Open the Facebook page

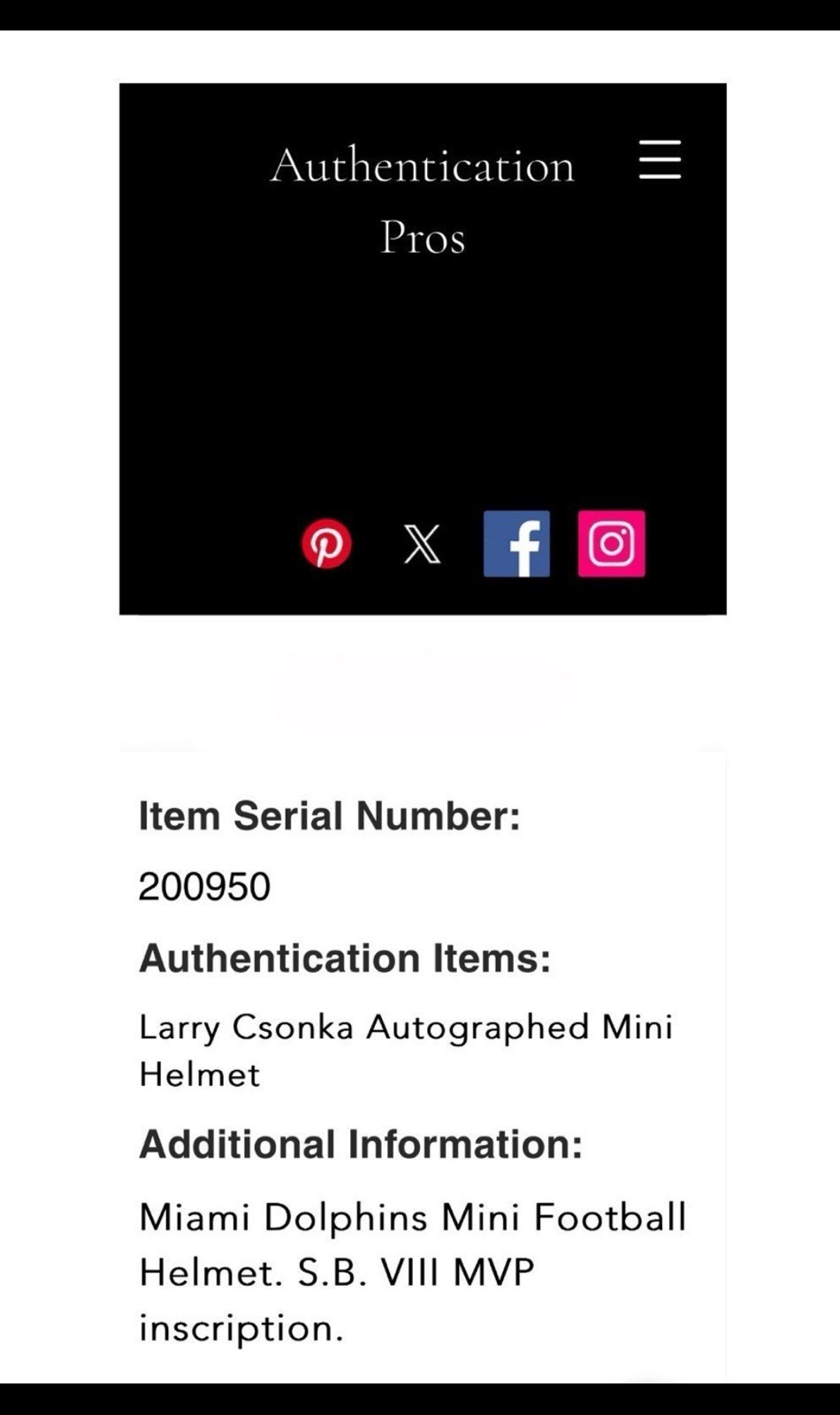pyautogui.click(x=516, y=543)
